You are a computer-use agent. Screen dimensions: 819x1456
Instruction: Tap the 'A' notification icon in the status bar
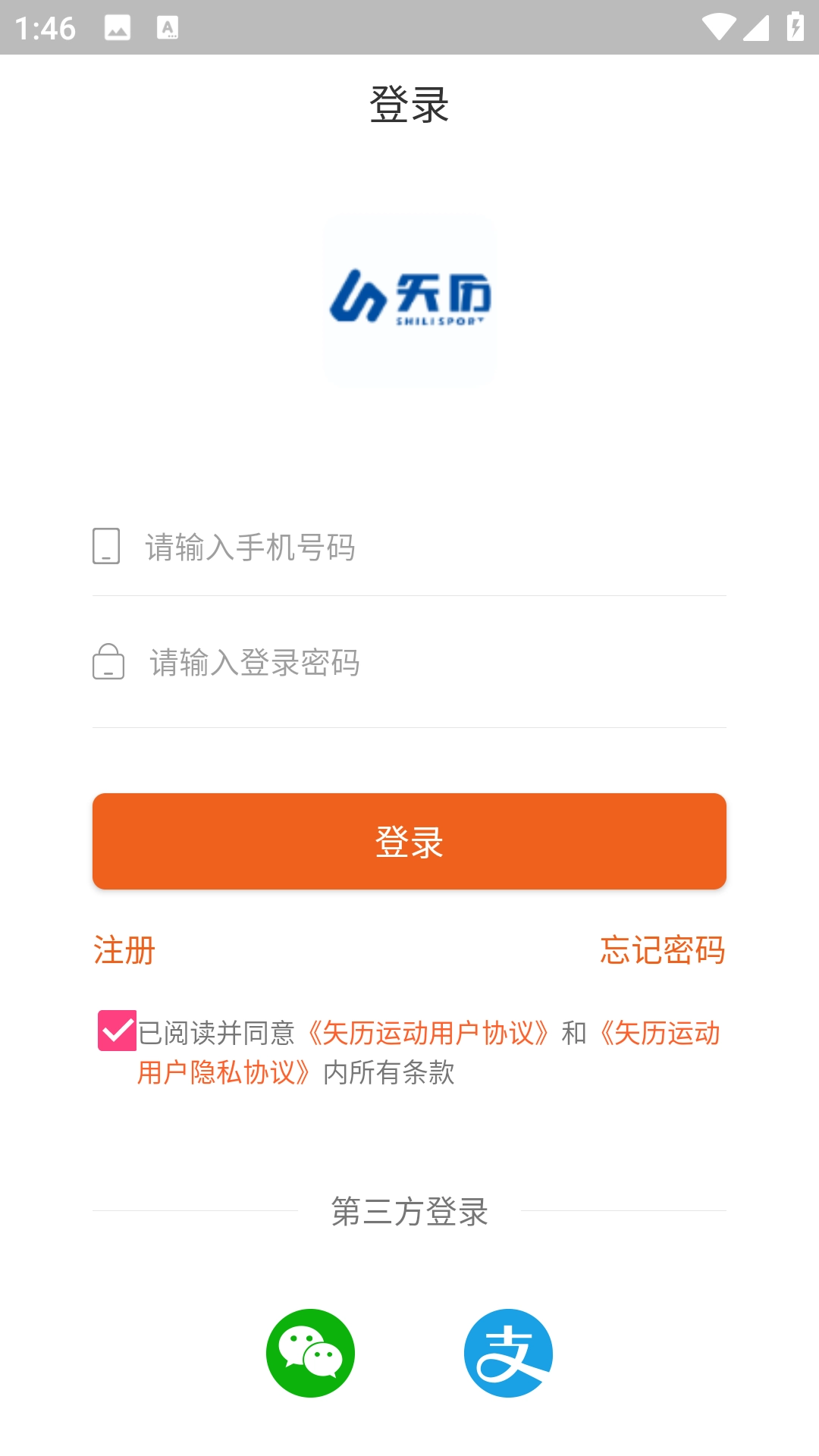click(168, 28)
